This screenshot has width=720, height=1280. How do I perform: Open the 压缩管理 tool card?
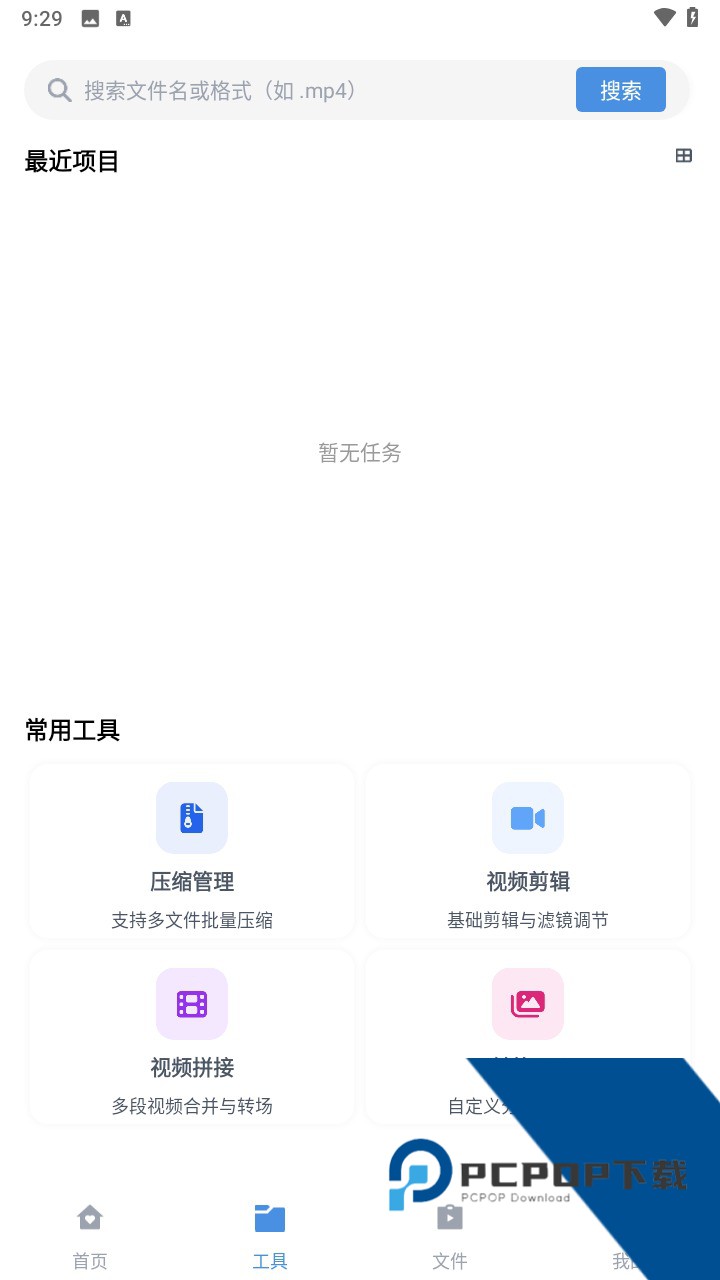(191, 850)
